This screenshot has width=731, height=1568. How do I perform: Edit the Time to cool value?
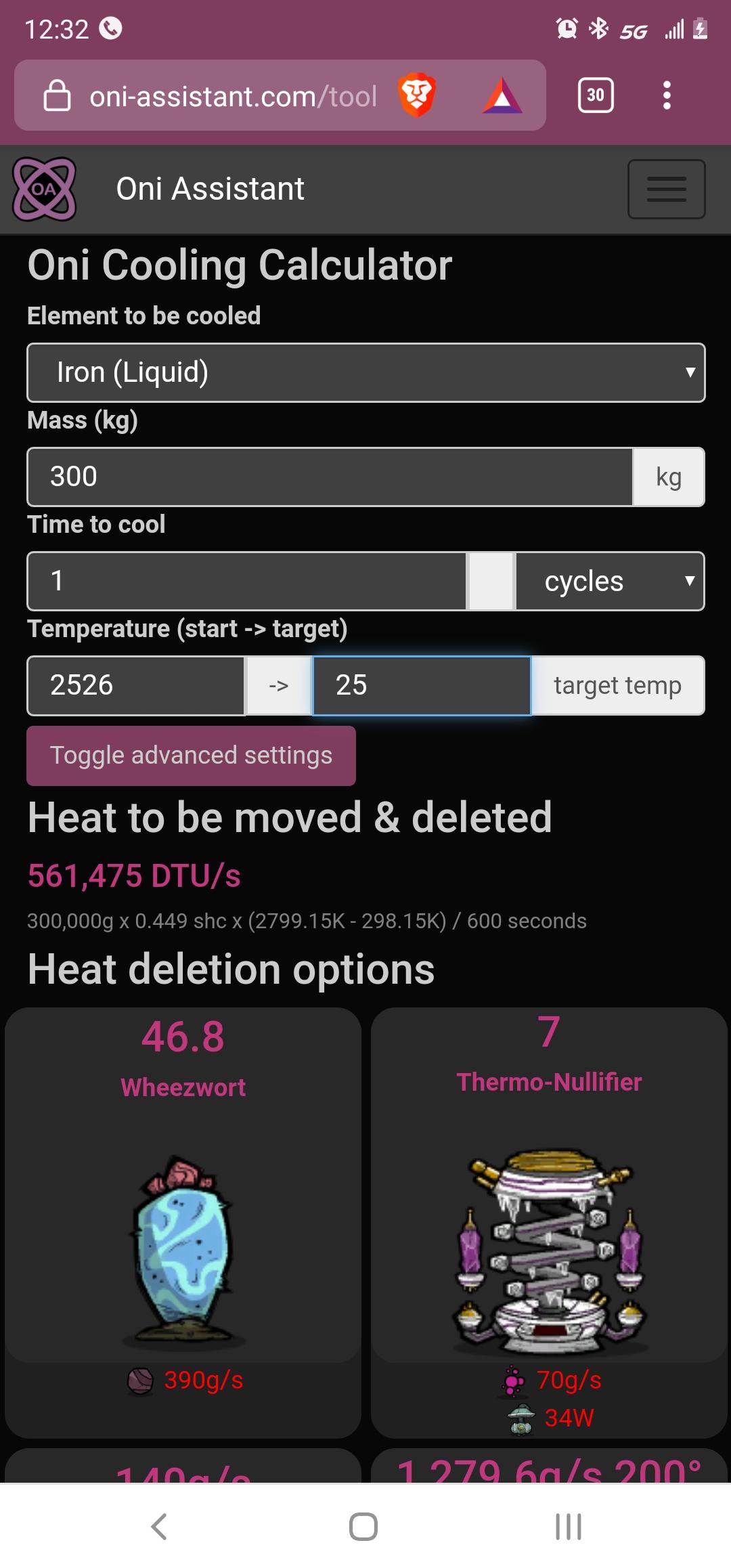coord(246,581)
